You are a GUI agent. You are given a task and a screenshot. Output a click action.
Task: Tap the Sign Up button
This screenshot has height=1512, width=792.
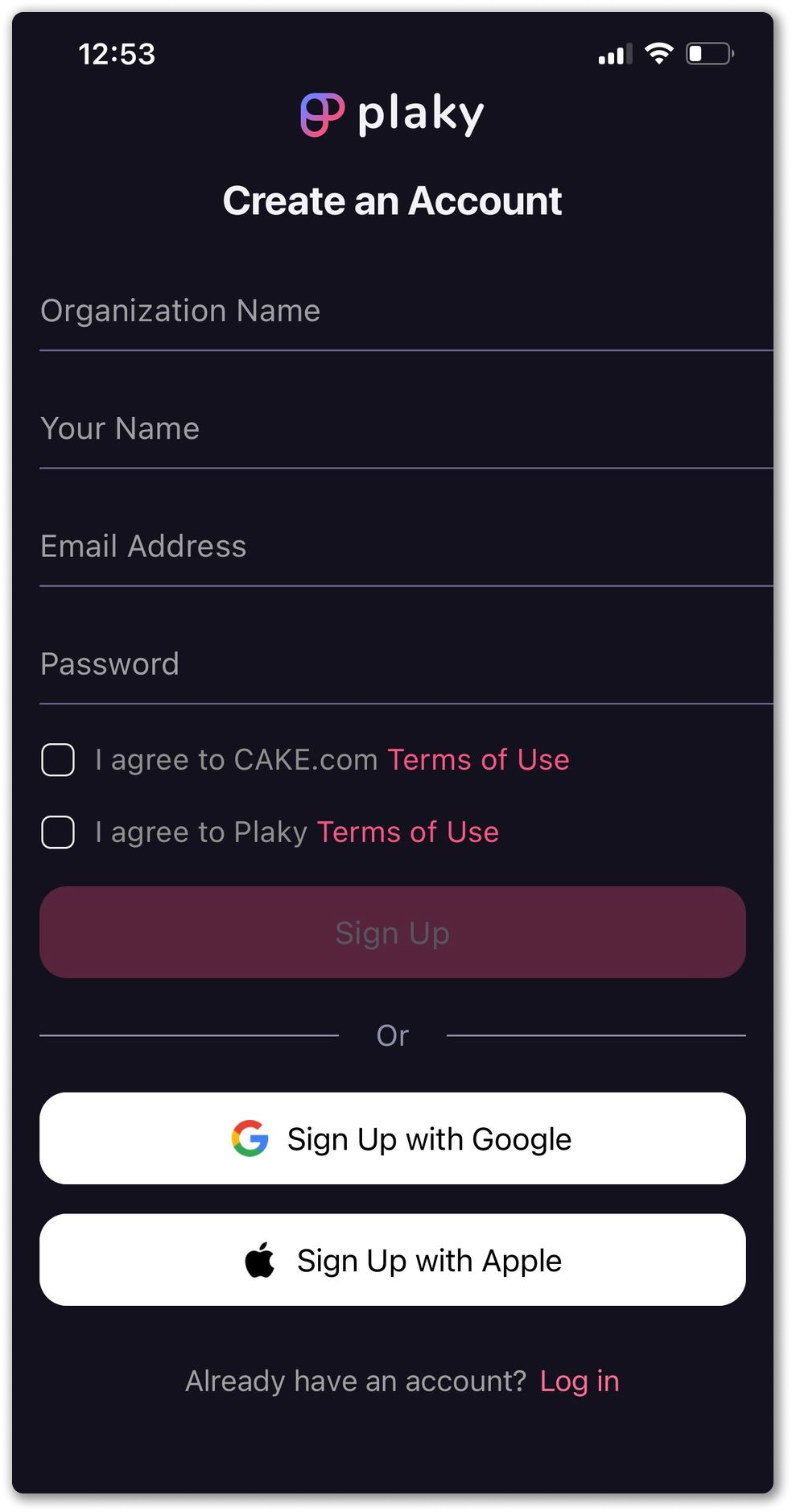coord(393,933)
